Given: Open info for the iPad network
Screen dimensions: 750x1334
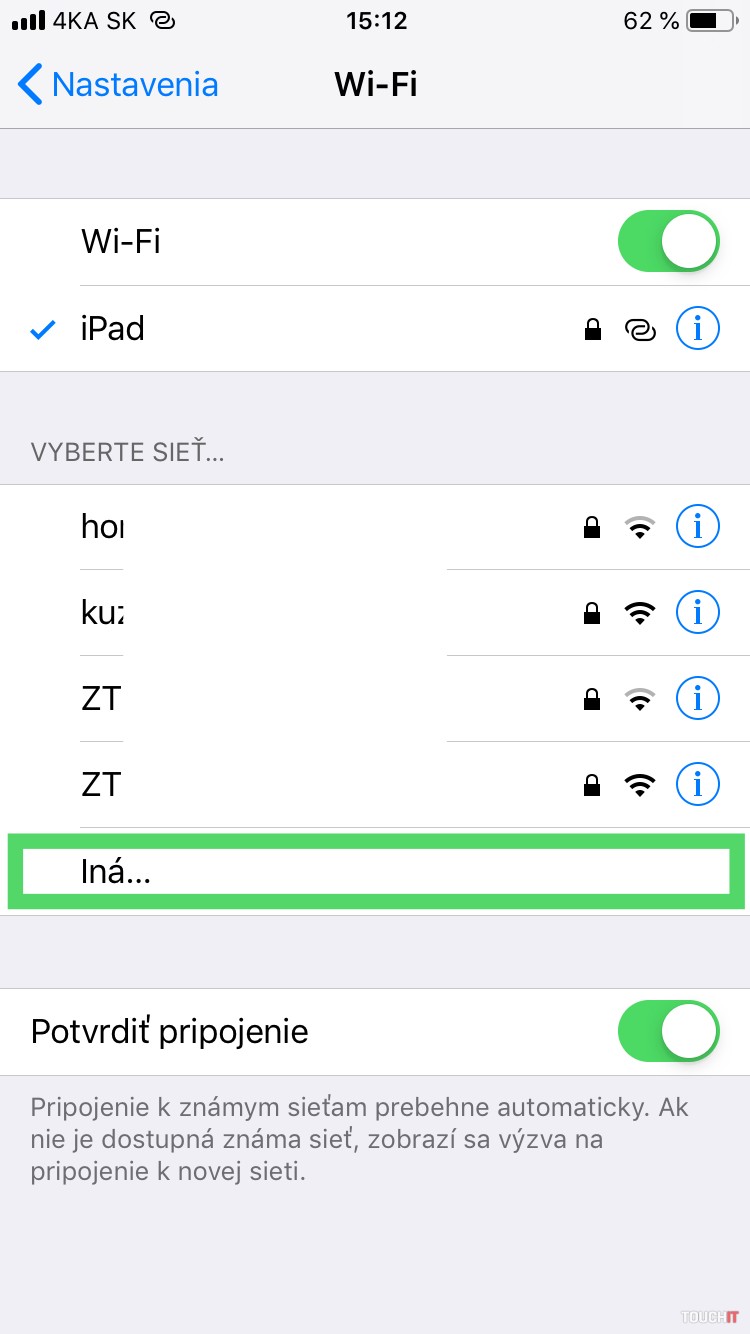Looking at the screenshot, I should 697,328.
